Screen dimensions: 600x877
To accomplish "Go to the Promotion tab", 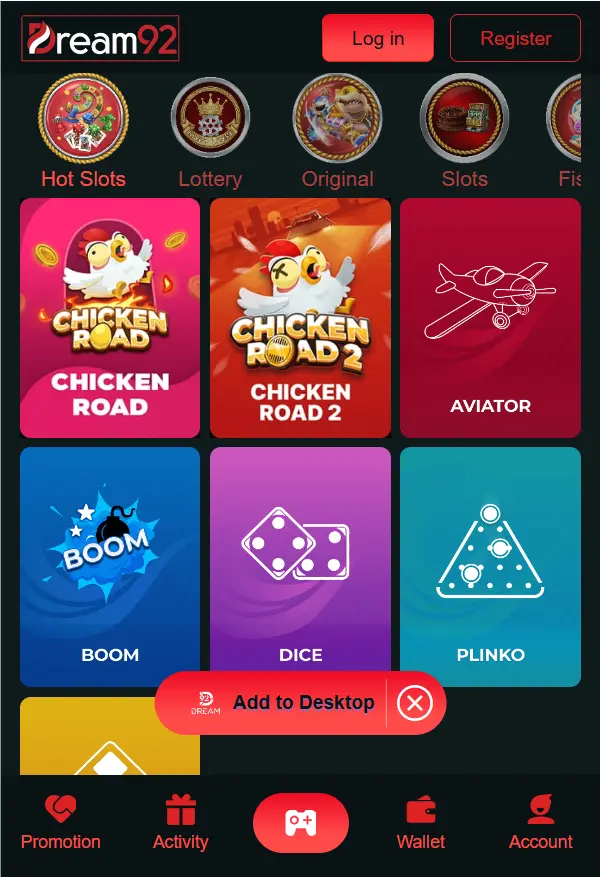I will point(61,823).
